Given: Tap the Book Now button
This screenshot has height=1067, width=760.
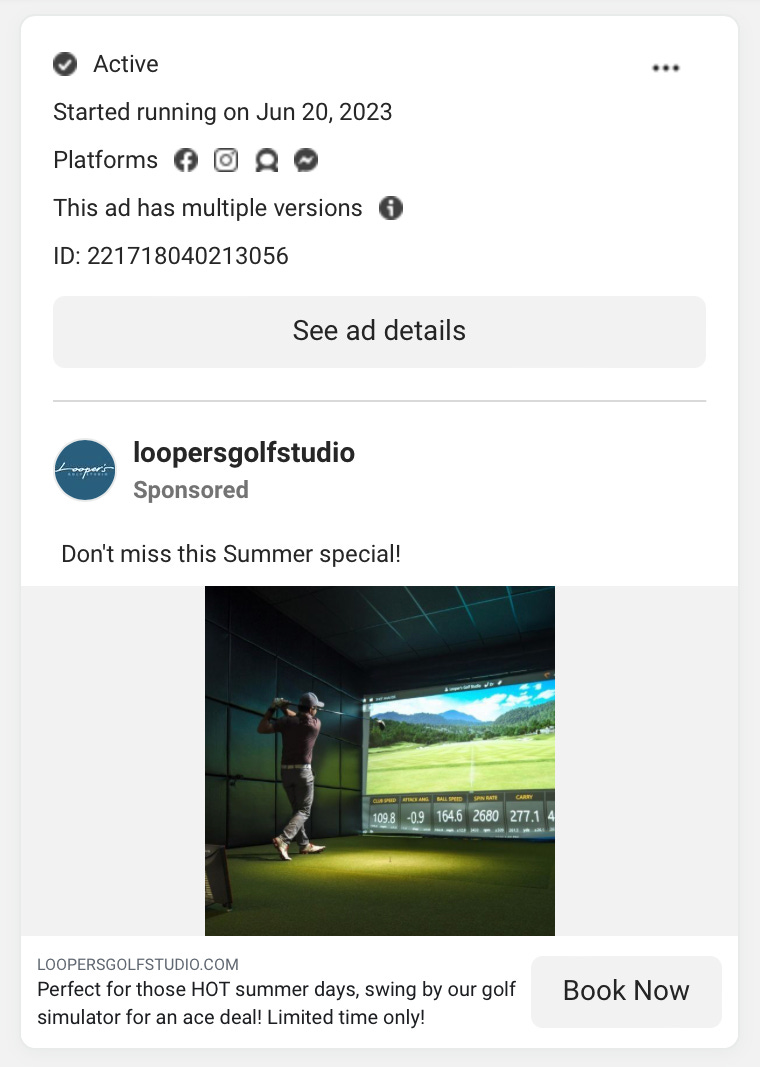Looking at the screenshot, I should point(625,991).
